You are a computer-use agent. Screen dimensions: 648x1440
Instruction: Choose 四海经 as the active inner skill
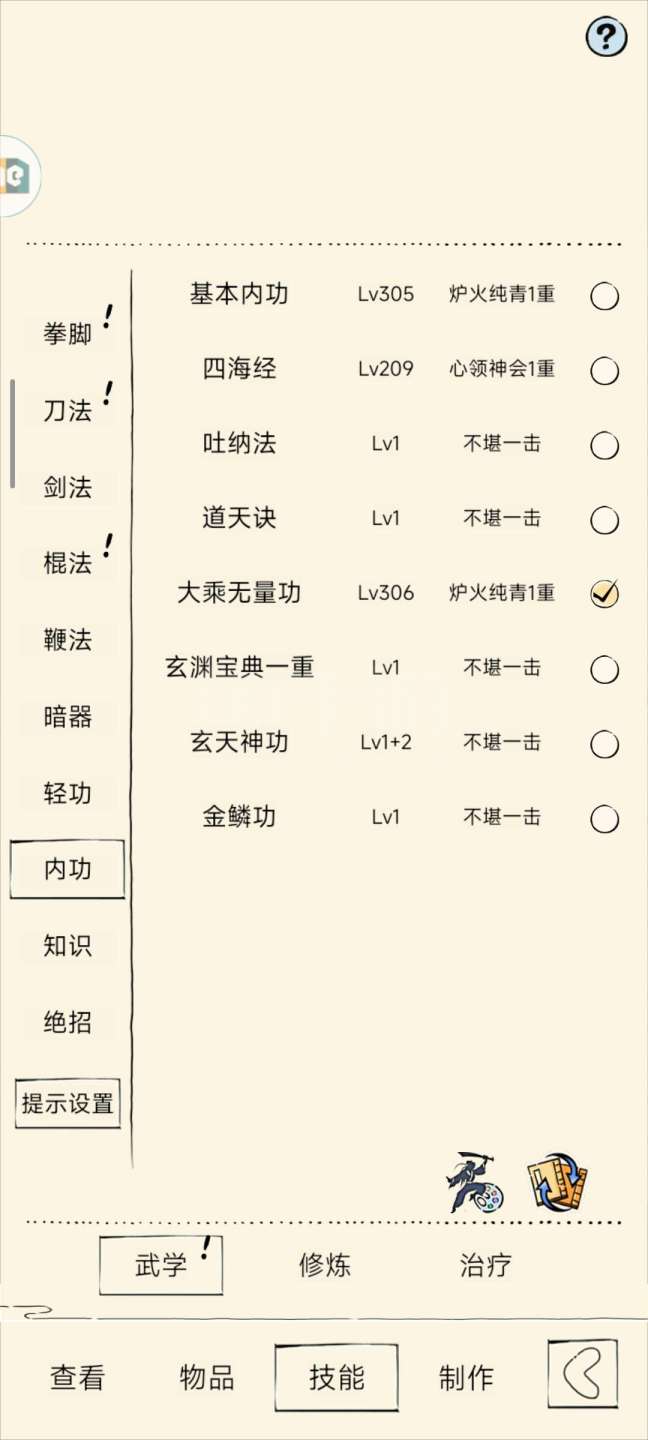tap(604, 371)
